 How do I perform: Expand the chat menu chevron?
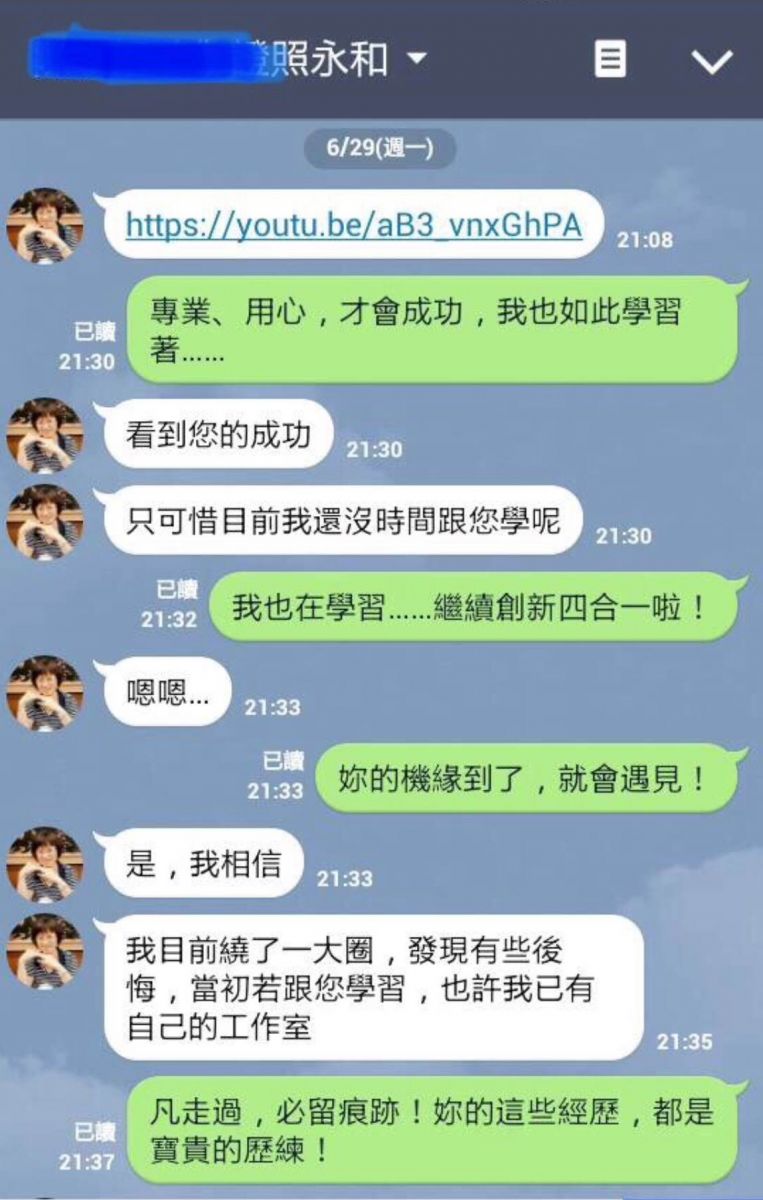712,61
